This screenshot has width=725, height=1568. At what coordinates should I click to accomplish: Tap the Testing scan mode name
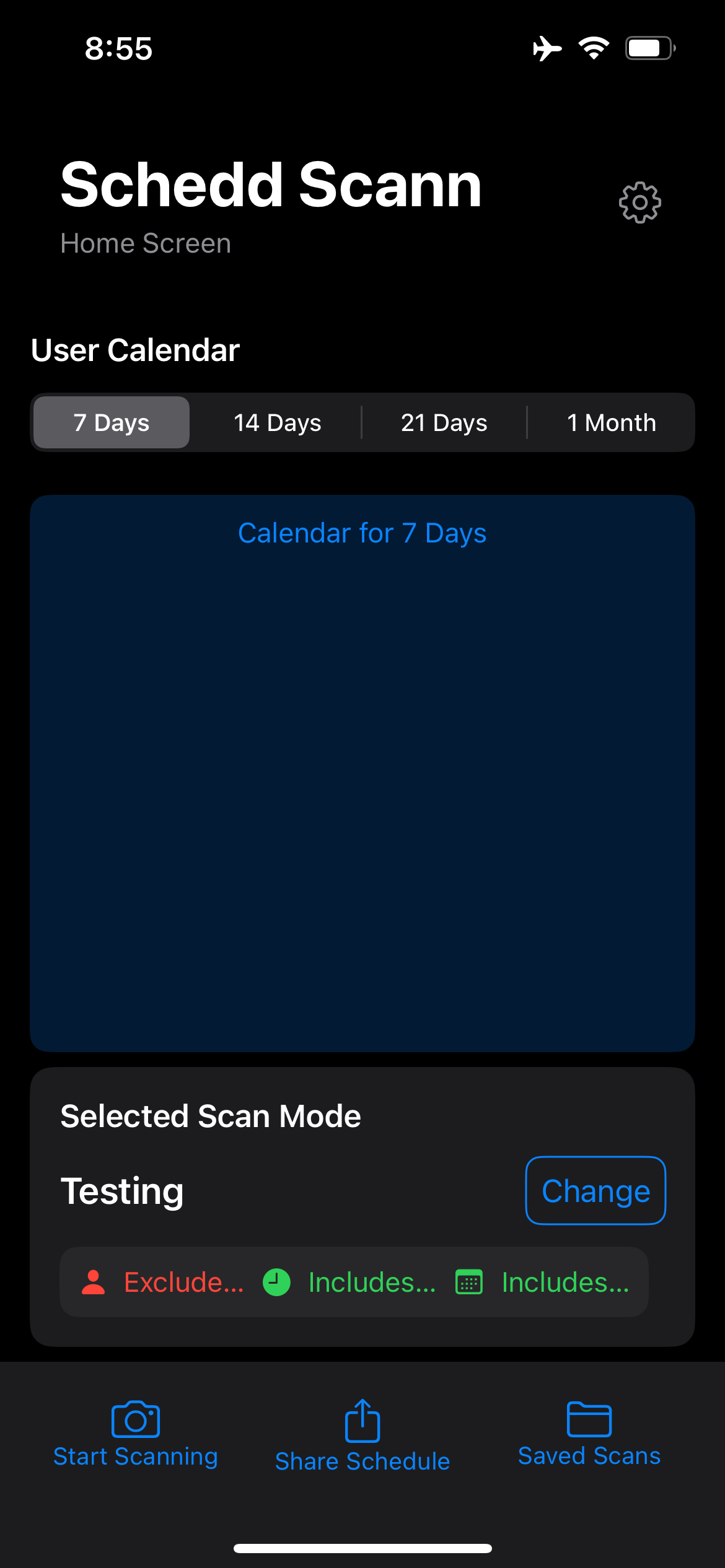point(122,1190)
